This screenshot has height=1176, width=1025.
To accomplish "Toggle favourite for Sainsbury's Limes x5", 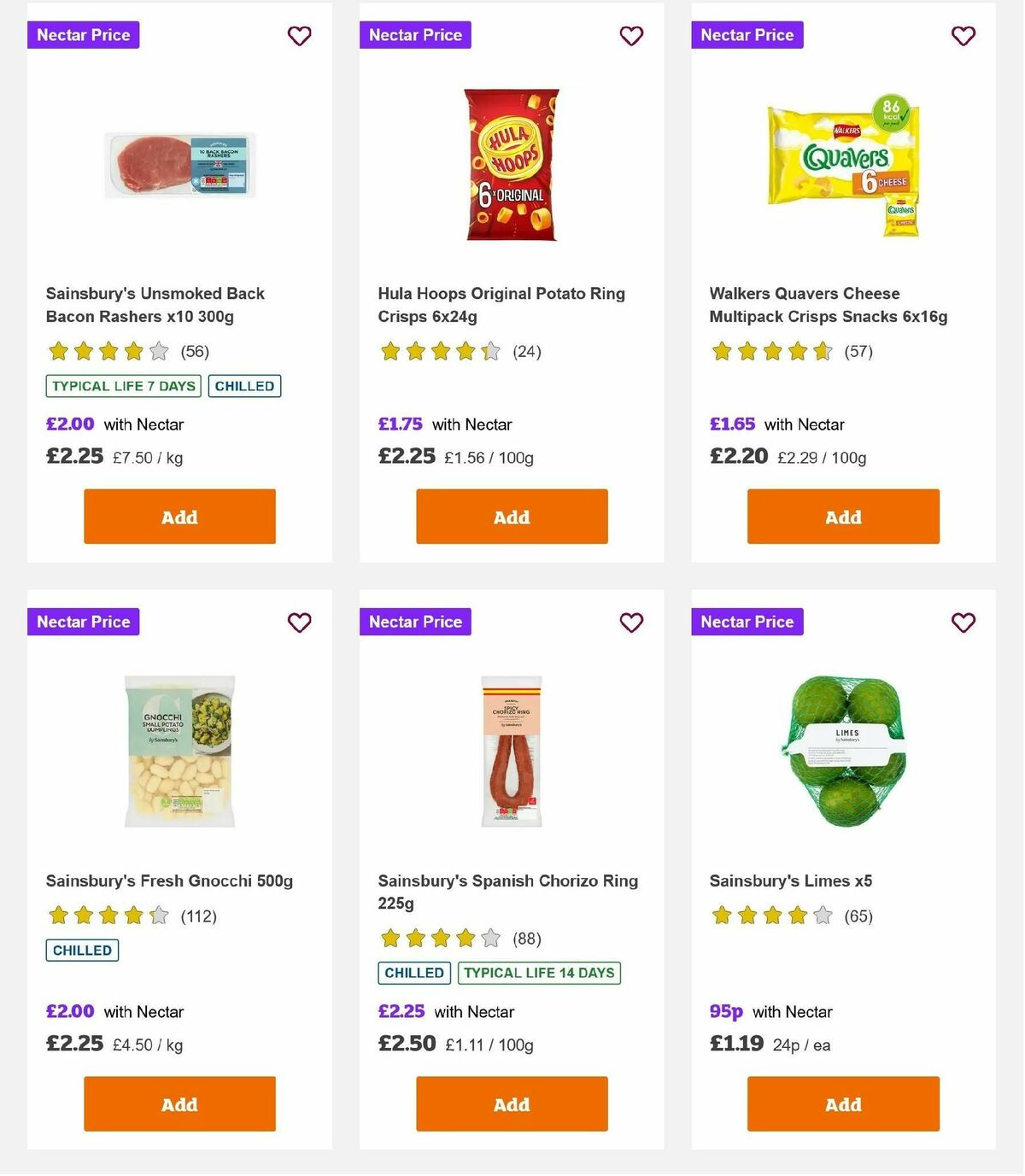I will [x=963, y=623].
